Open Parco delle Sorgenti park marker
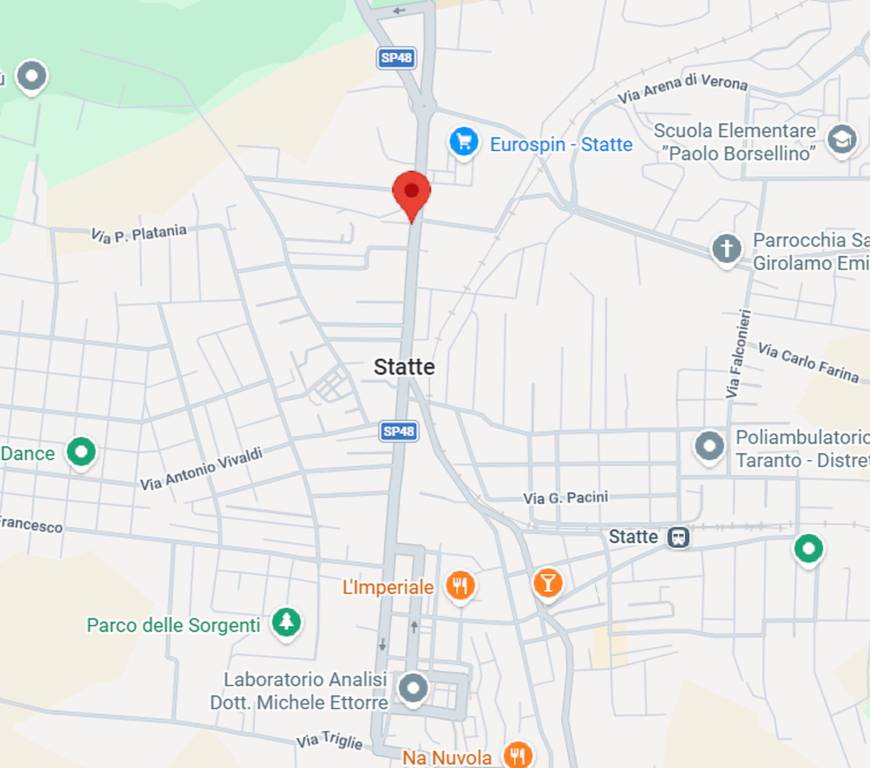This screenshot has height=768, width=870. [x=287, y=623]
